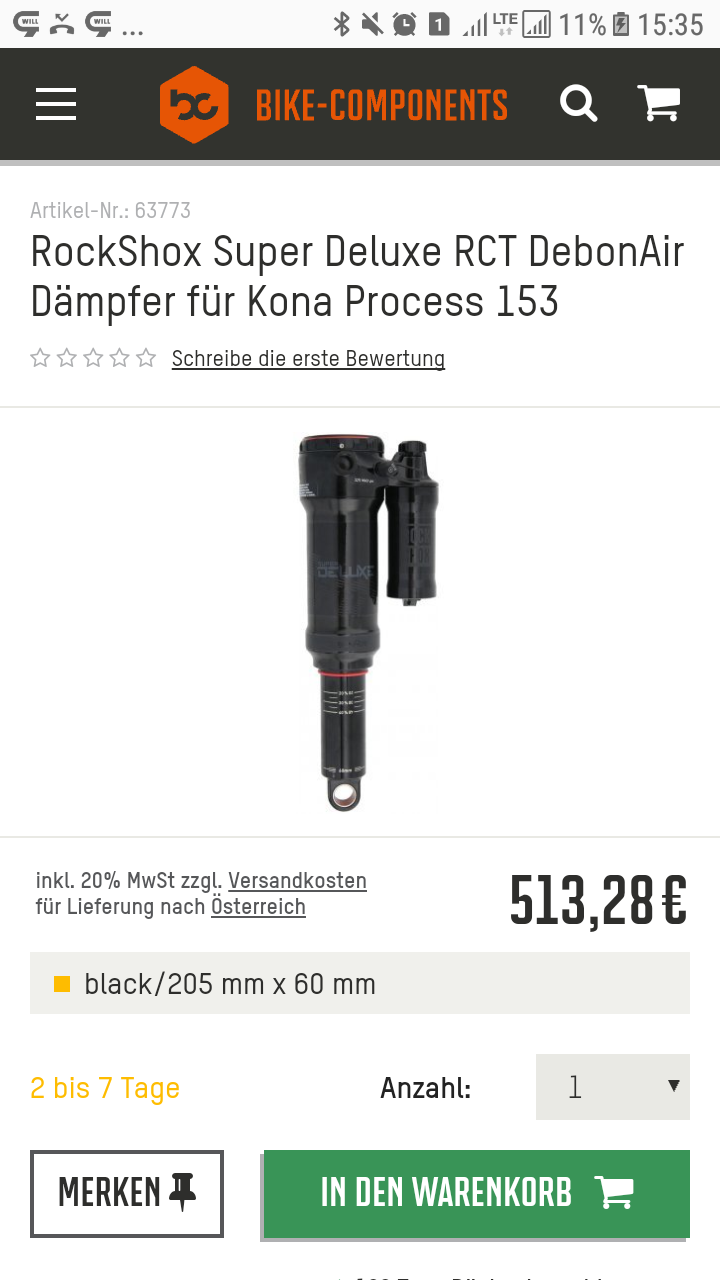Go to Bike-Components home via header logo
720x1280 pixels.
(334, 104)
